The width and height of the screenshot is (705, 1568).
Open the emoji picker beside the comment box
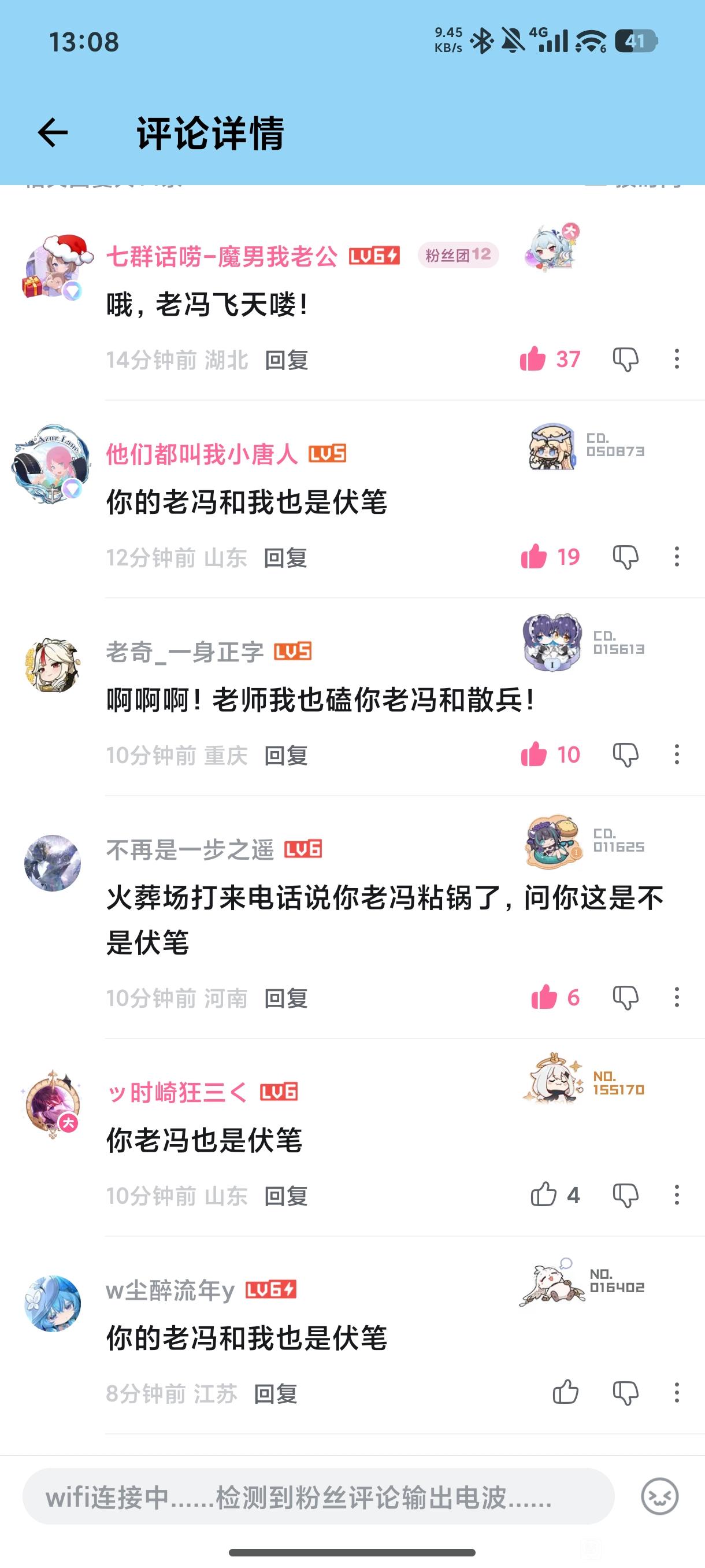click(660, 1496)
